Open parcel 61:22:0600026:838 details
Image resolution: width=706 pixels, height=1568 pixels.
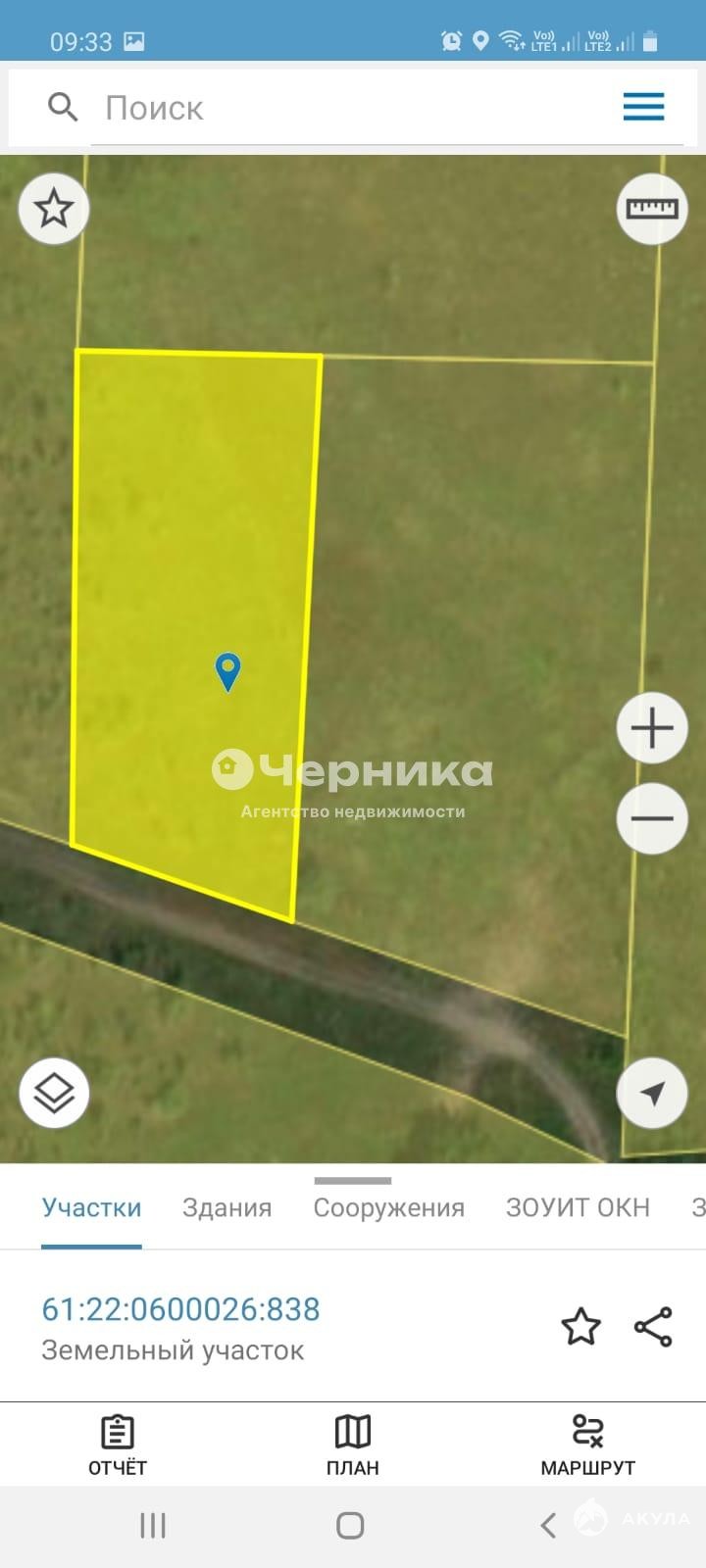click(180, 1309)
